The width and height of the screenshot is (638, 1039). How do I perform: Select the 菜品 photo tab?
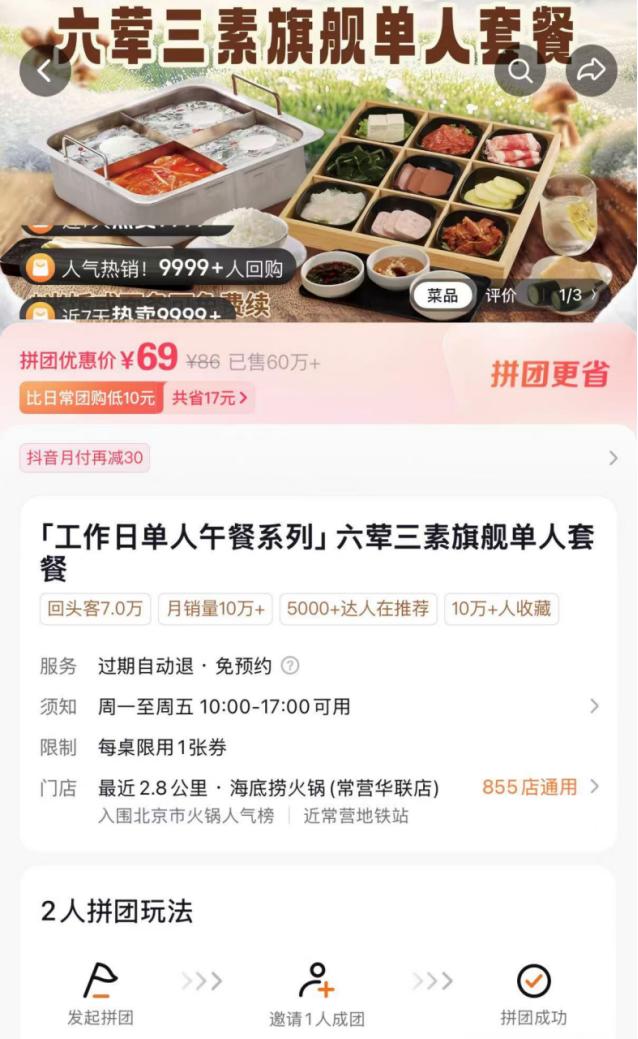(442, 295)
